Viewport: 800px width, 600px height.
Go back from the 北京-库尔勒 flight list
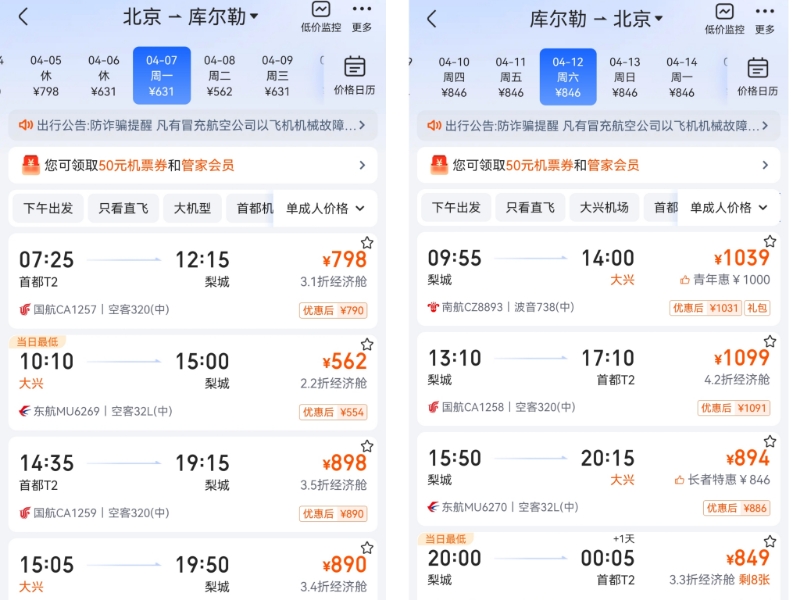(x=23, y=18)
